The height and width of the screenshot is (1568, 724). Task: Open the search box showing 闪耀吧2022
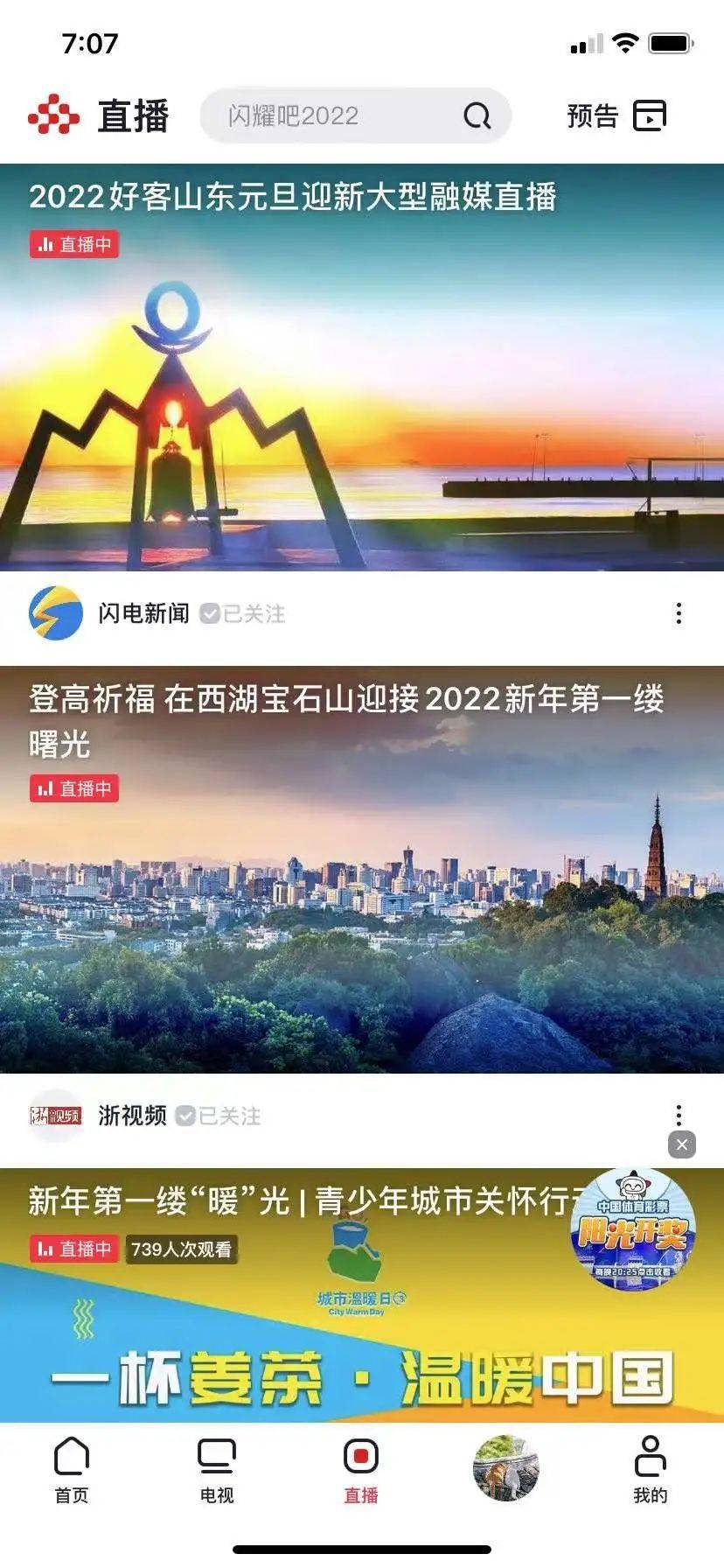pos(355,115)
